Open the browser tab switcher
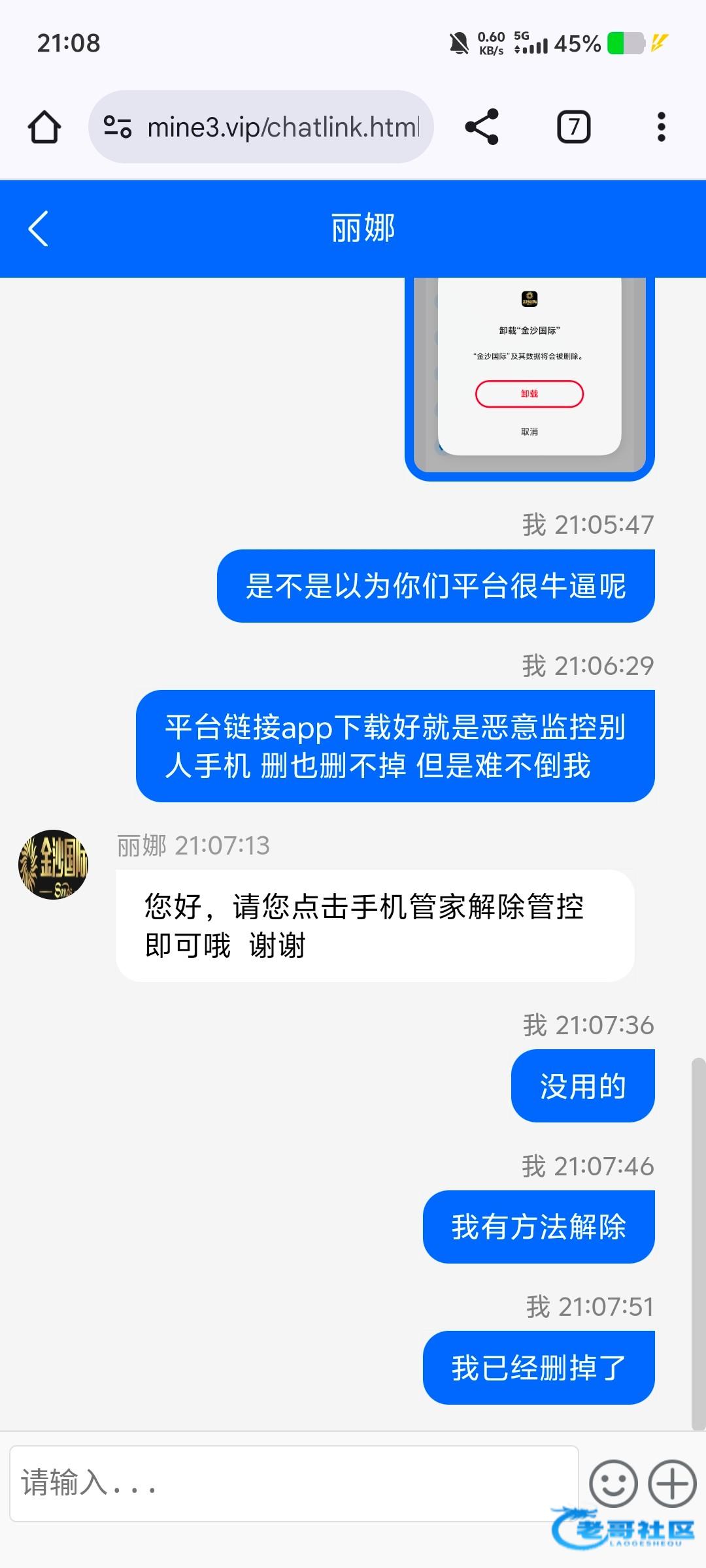This screenshot has height=1568, width=706. 573,127
